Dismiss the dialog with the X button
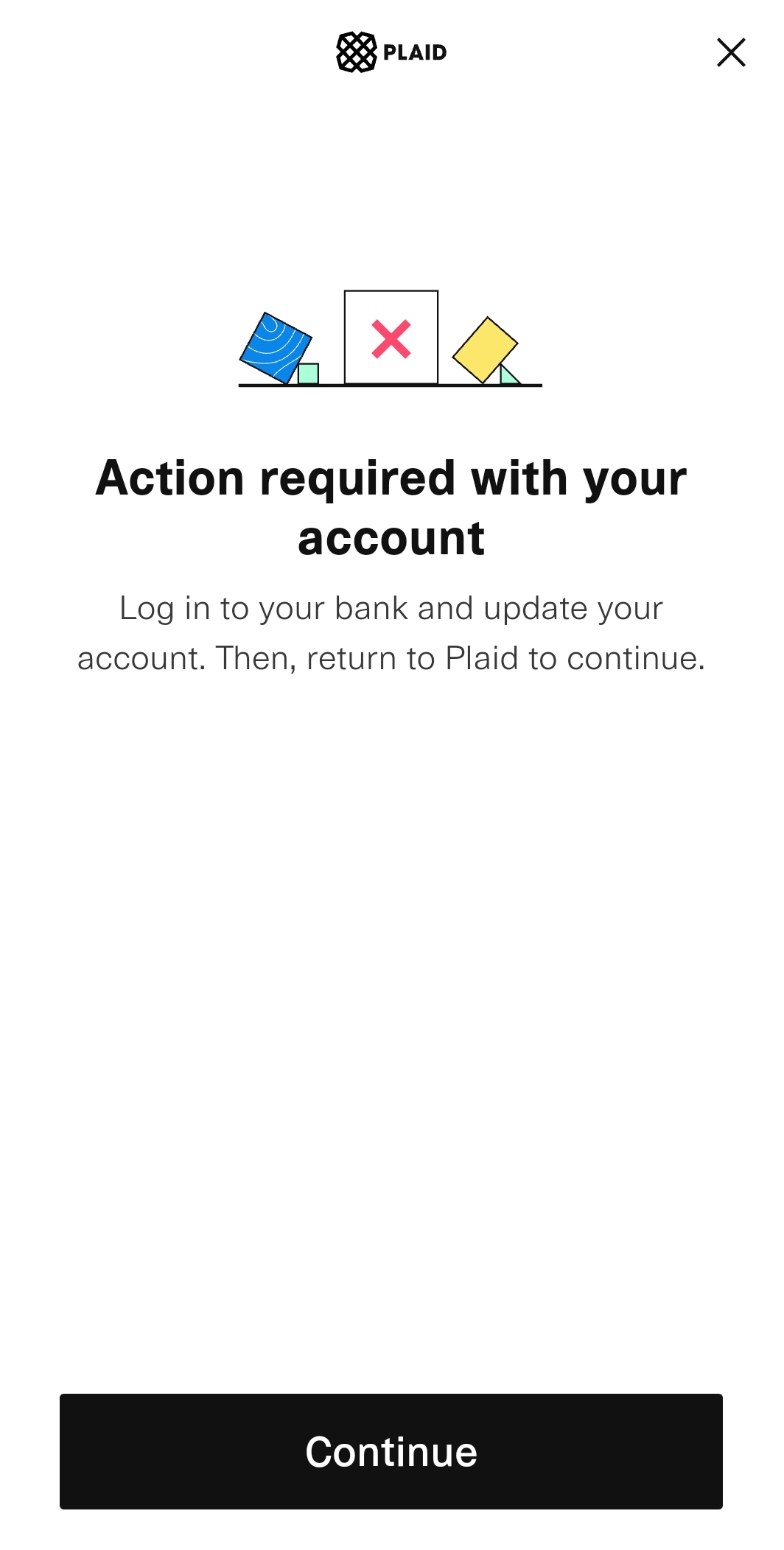This screenshot has height=1550, width=784. click(731, 52)
